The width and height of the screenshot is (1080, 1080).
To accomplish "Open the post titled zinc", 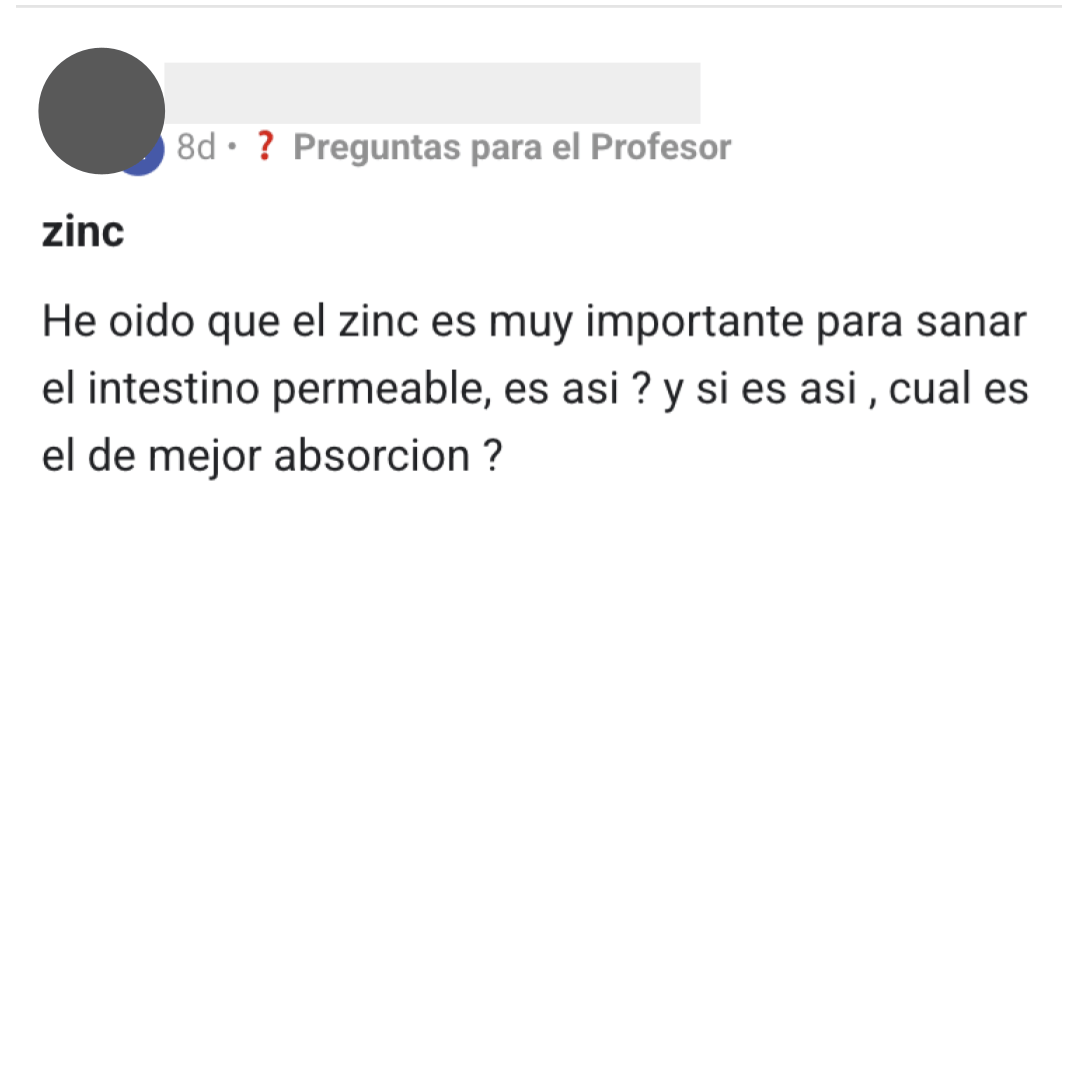I will pyautogui.click(x=83, y=231).
